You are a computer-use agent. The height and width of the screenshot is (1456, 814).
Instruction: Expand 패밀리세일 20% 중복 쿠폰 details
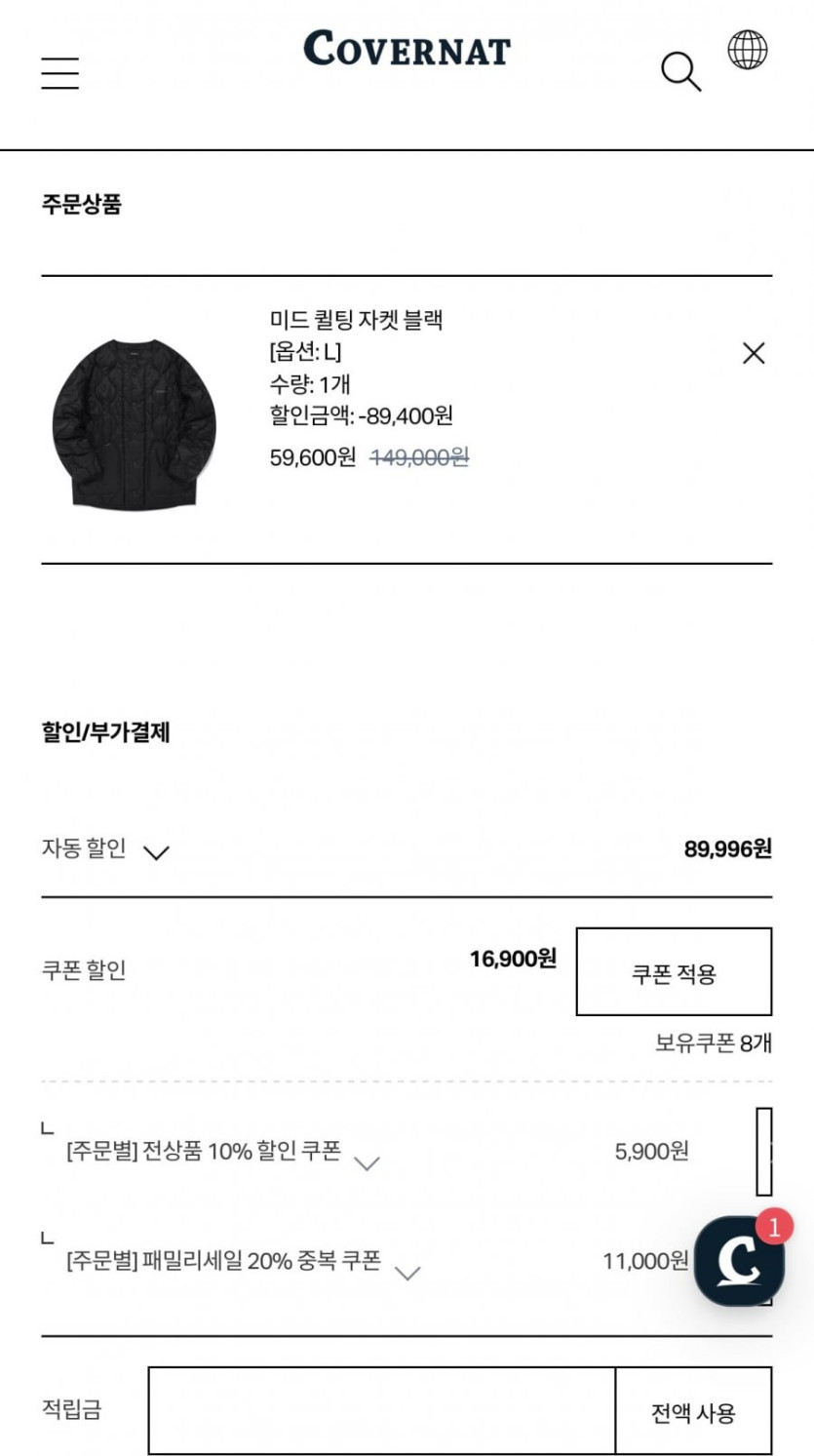coord(407,1272)
